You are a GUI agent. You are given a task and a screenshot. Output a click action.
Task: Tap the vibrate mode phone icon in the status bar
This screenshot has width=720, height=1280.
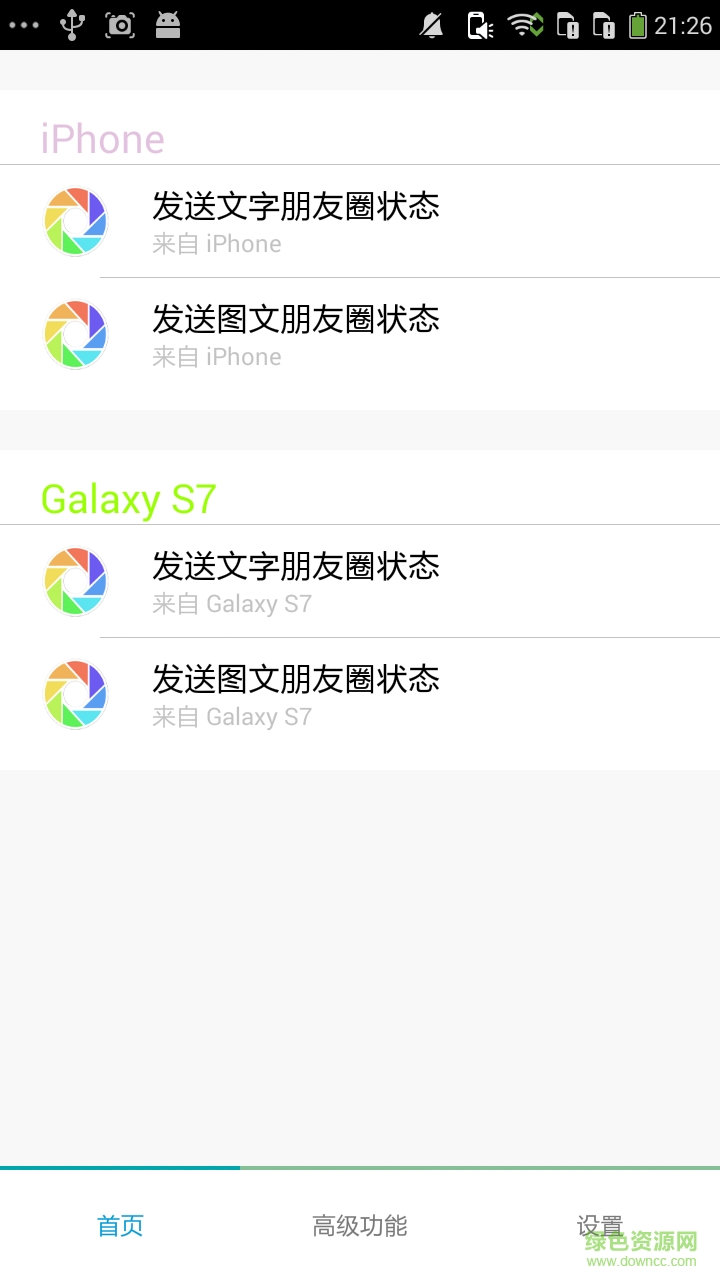point(477,24)
